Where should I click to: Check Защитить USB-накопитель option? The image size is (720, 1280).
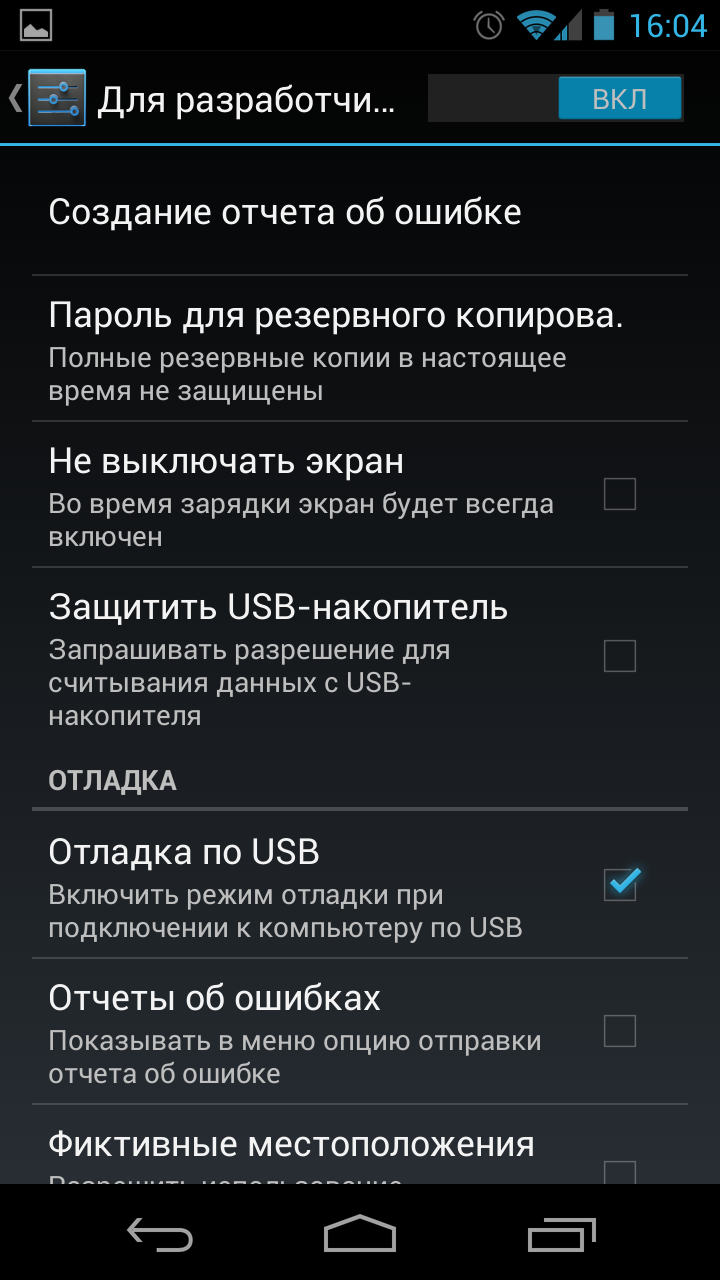coord(619,656)
